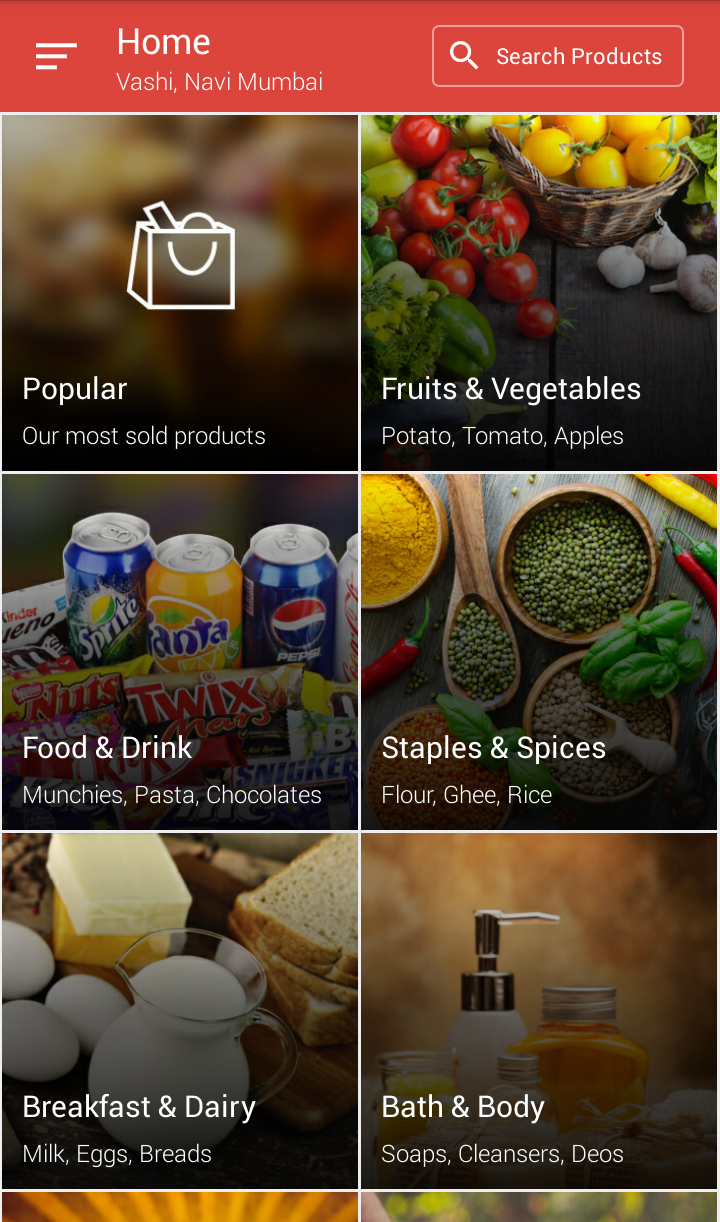Open Breakfast & Dairy category

click(x=180, y=1010)
